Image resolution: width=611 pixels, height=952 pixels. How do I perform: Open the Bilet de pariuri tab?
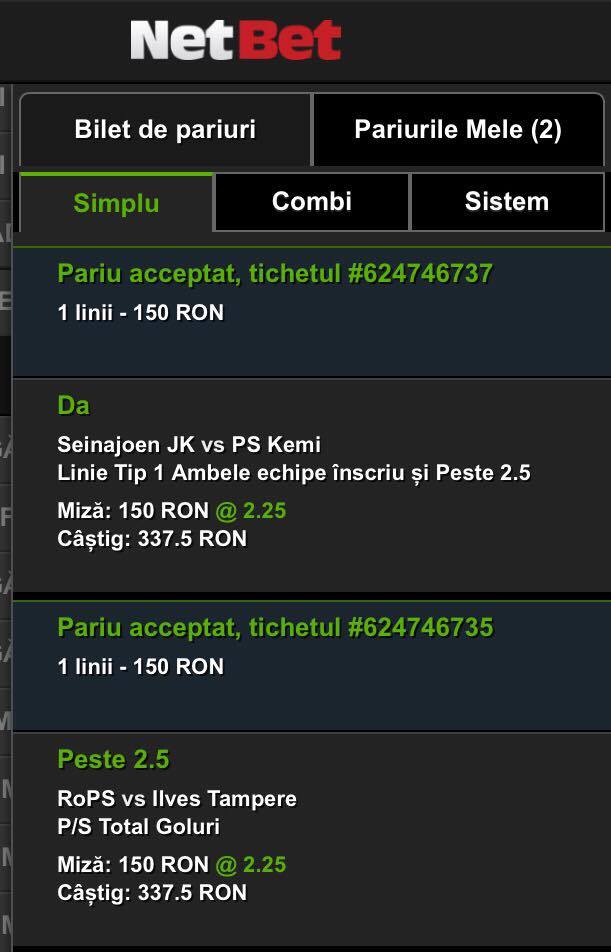165,129
